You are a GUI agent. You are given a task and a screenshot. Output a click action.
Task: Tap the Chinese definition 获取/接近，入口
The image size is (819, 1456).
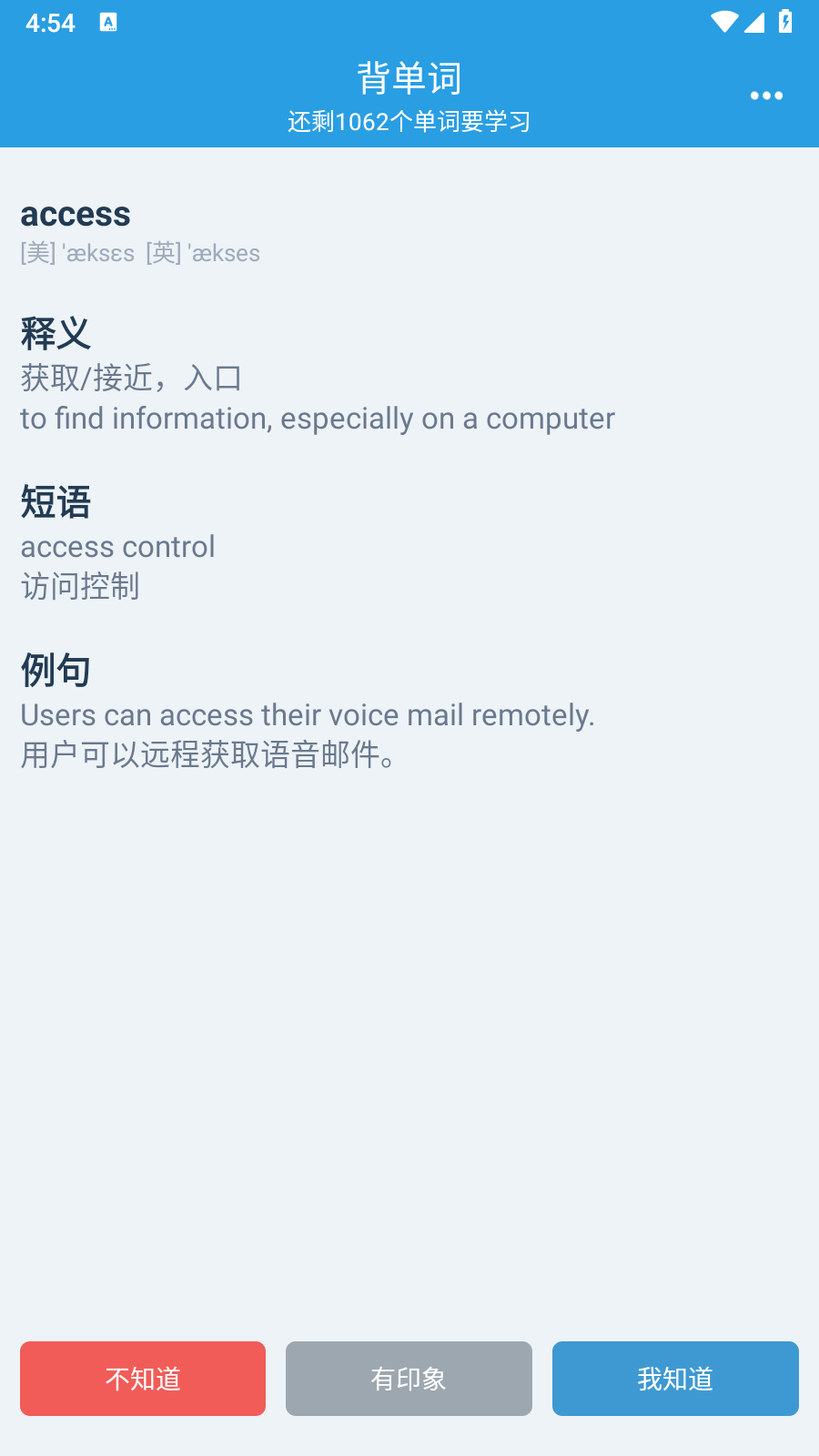point(132,377)
